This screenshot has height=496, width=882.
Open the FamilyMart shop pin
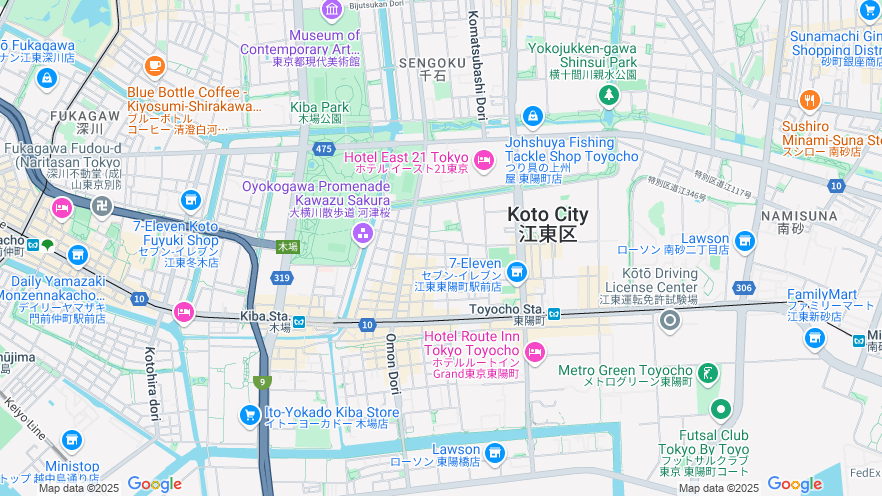tap(815, 338)
